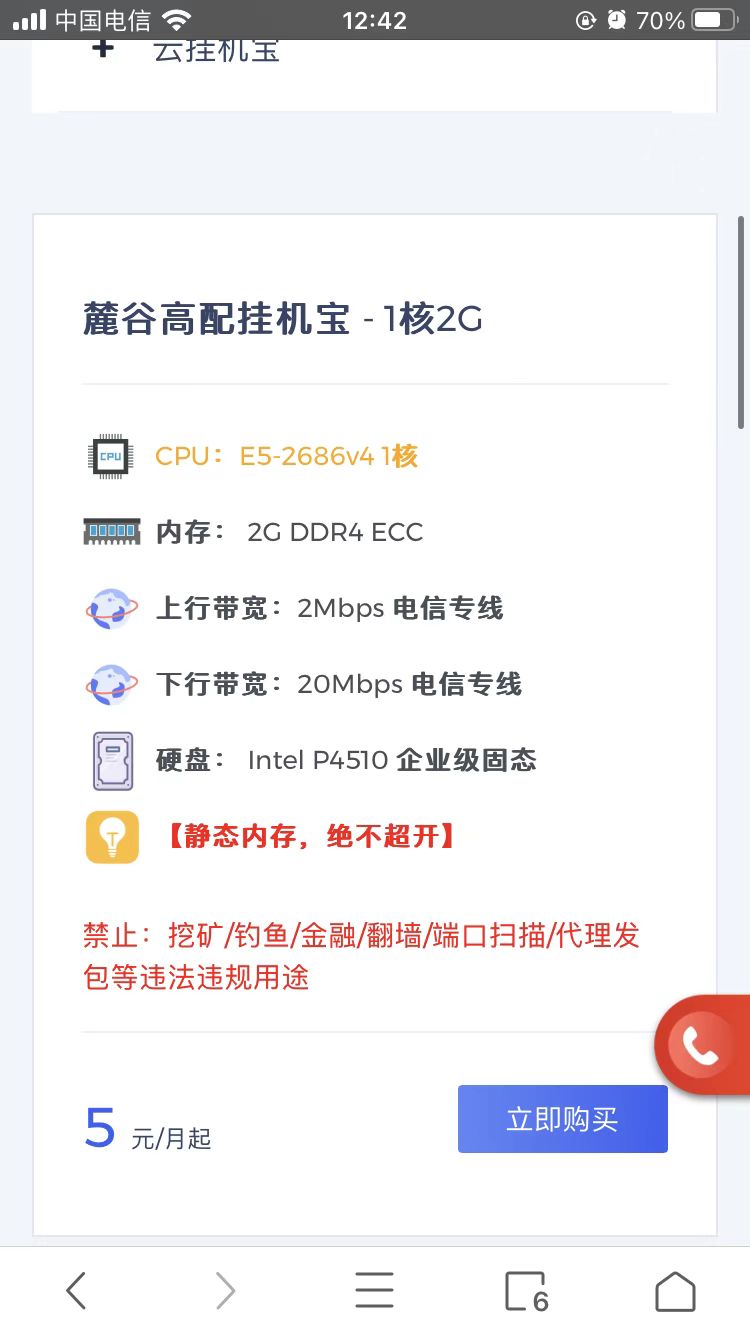The width and height of the screenshot is (750, 1334).
Task: Go forward in the browser
Action: (226, 1290)
